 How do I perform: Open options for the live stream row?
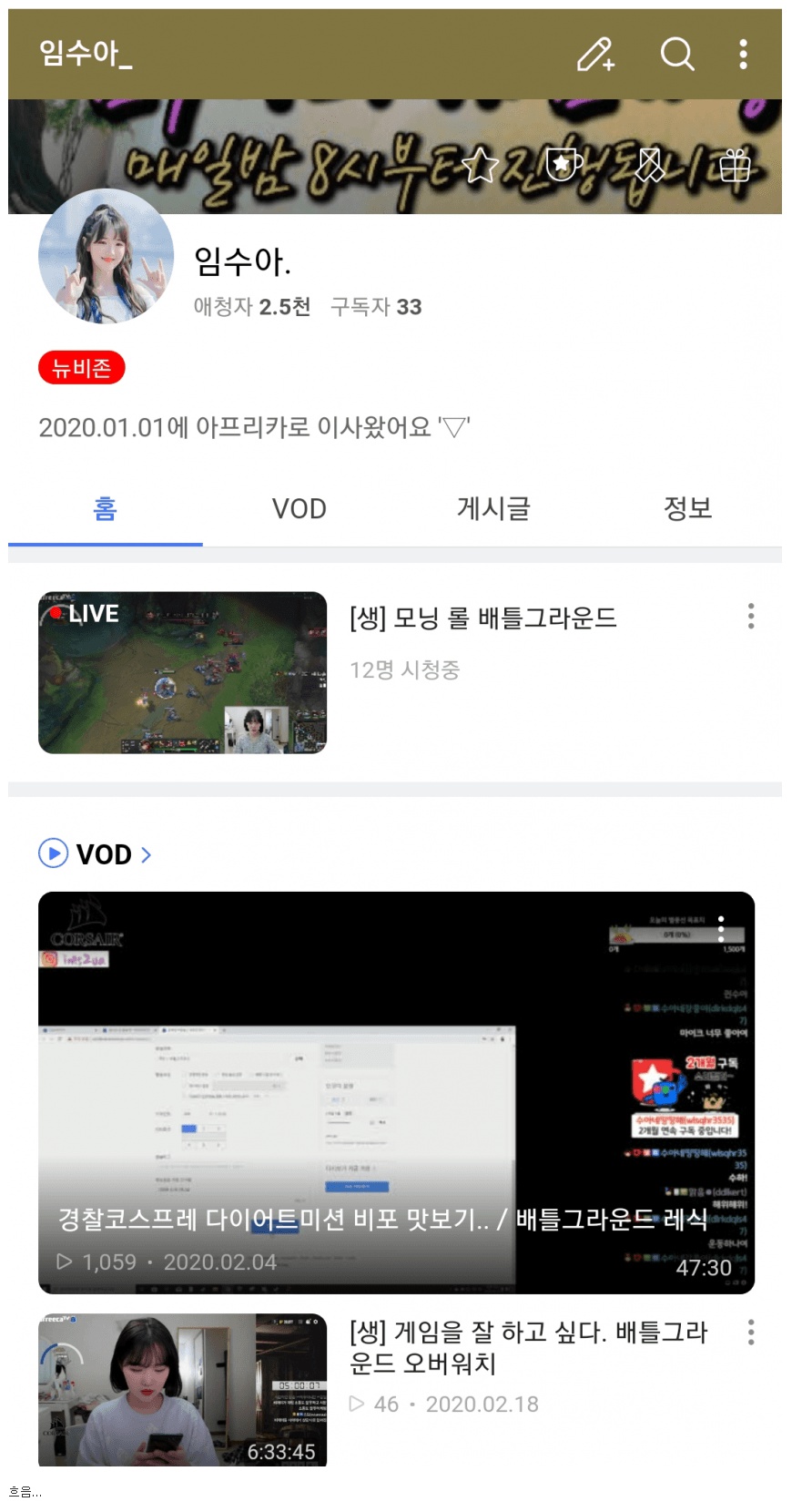tap(750, 616)
